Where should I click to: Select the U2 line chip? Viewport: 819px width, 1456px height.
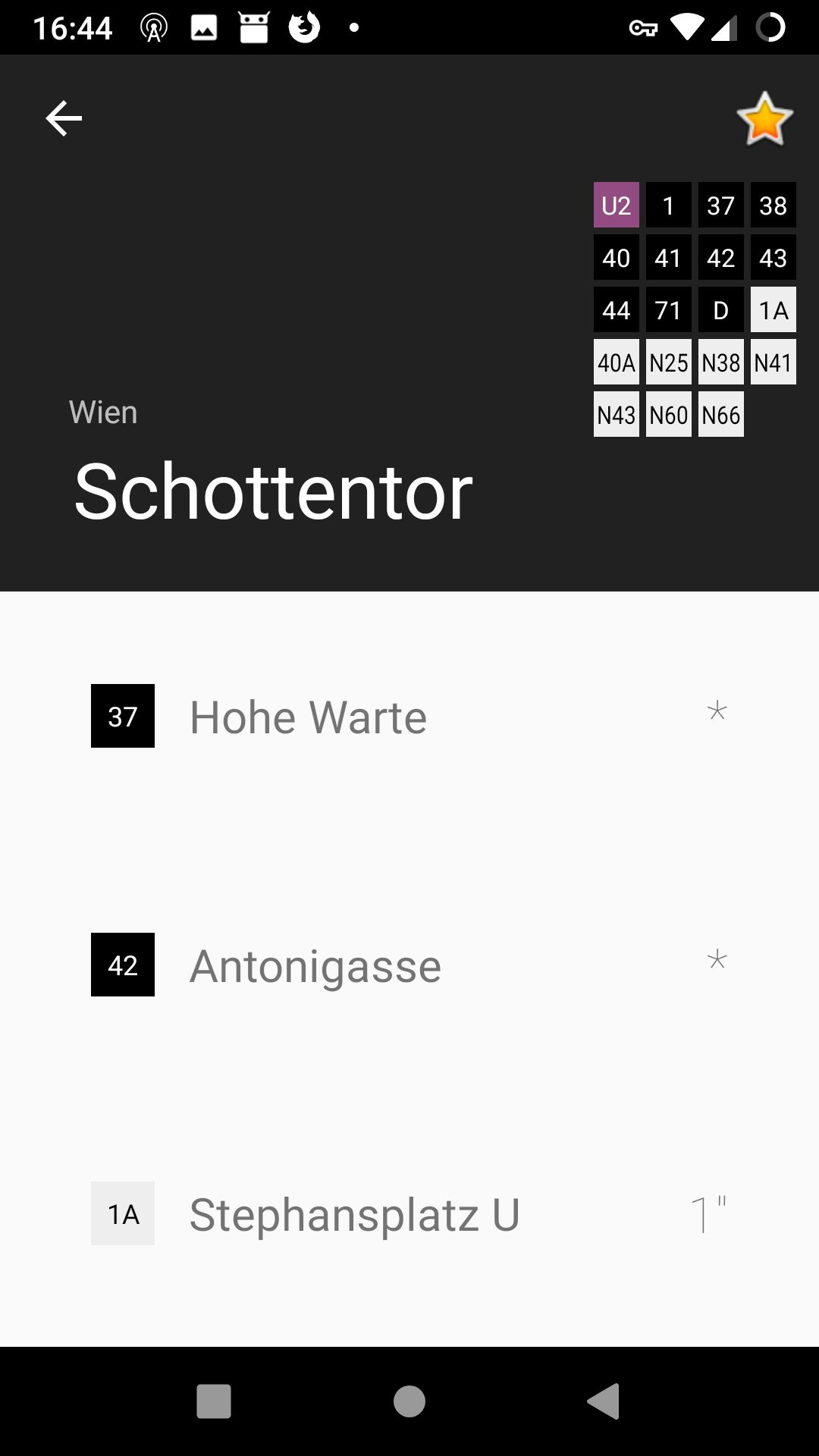point(616,205)
